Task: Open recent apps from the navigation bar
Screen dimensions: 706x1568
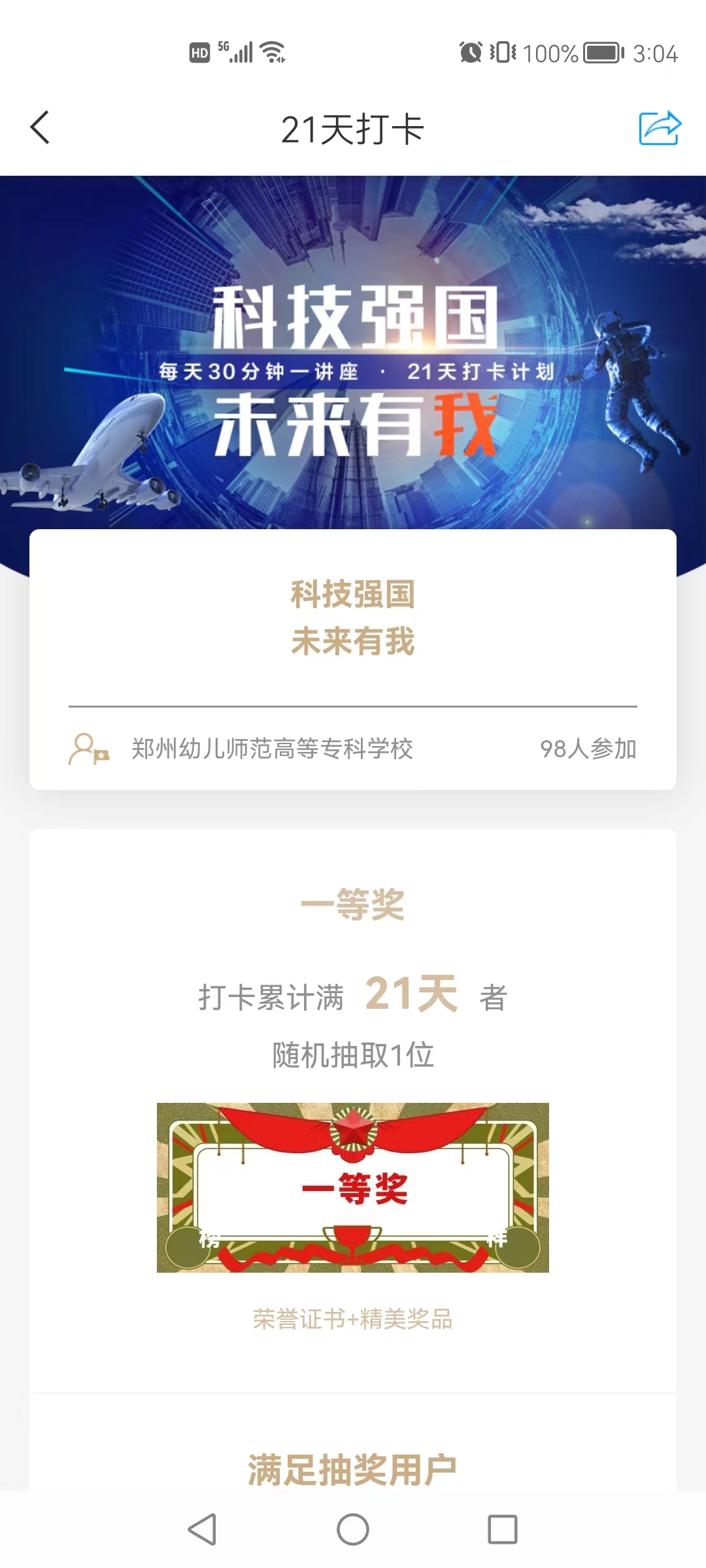Action: coord(502,1529)
